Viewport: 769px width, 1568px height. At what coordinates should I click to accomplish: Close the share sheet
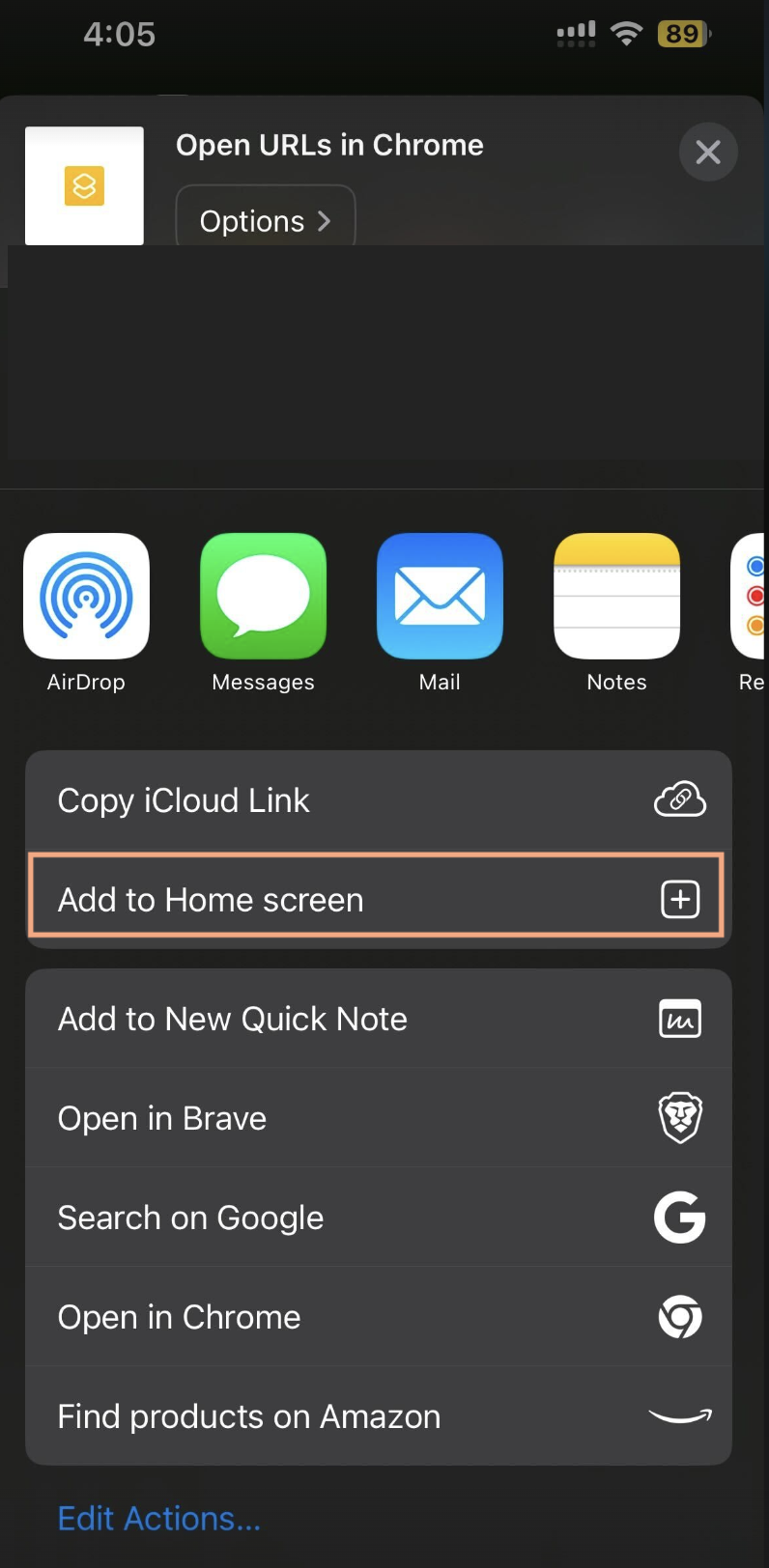click(x=707, y=152)
